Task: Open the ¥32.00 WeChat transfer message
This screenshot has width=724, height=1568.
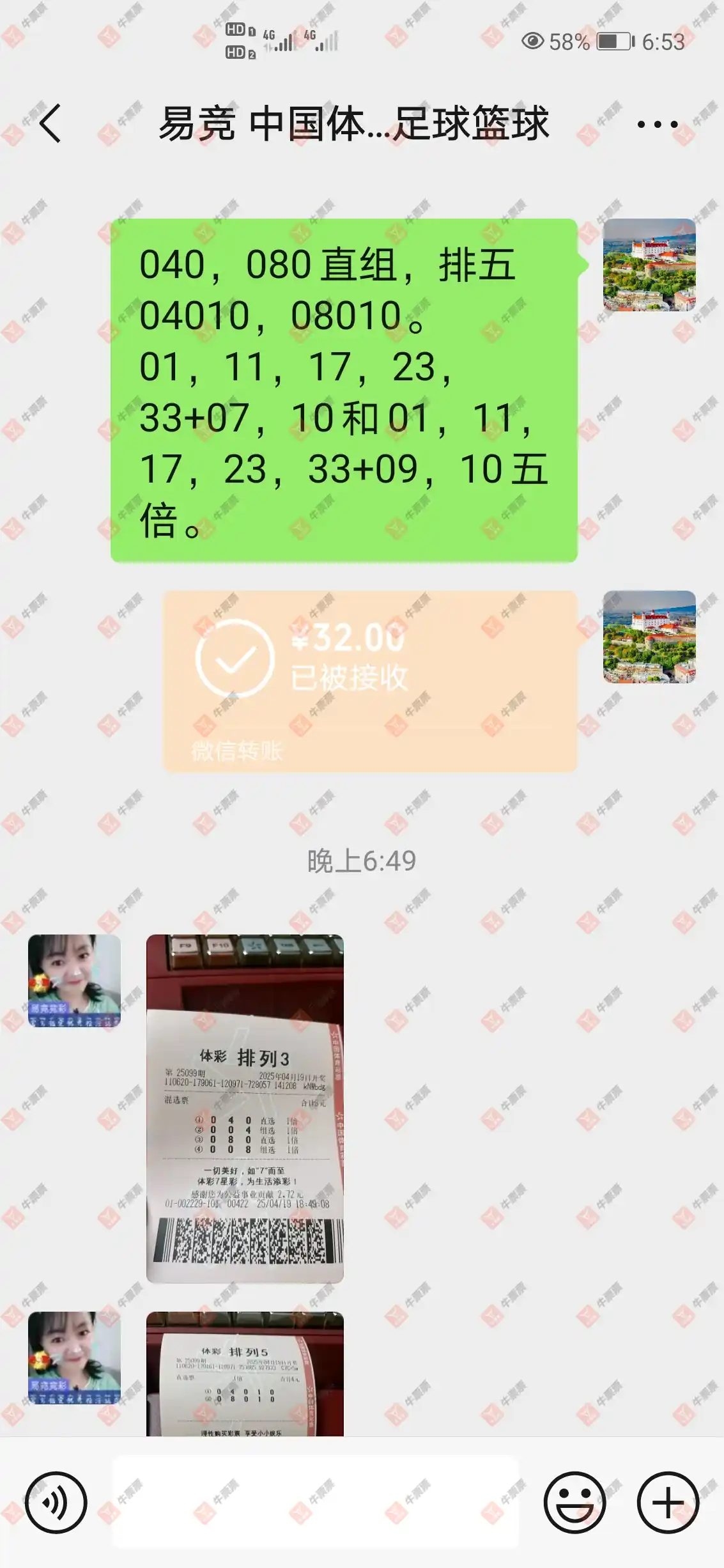Action: click(x=369, y=681)
